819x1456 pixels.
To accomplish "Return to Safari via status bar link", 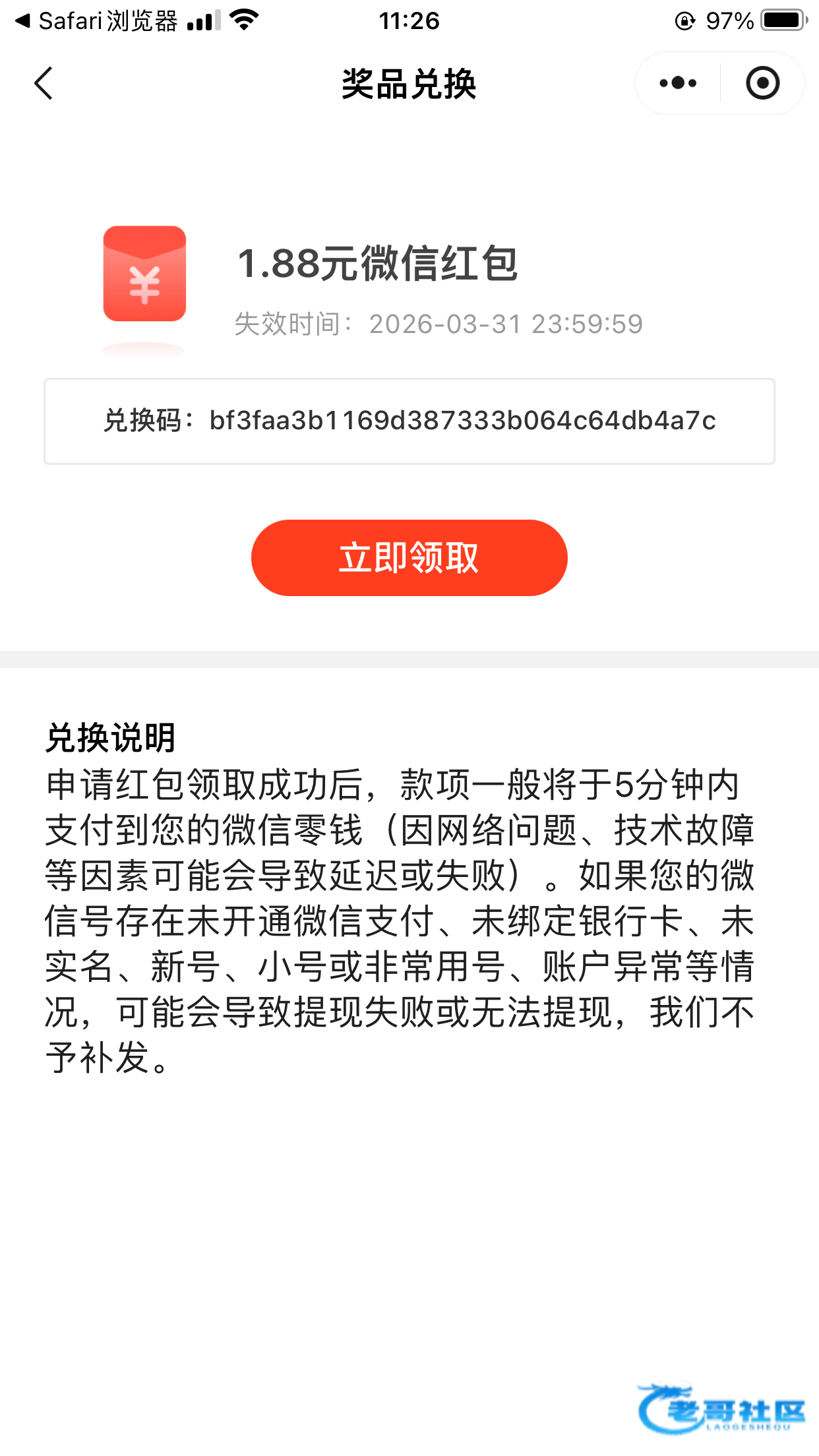I will (x=96, y=21).
